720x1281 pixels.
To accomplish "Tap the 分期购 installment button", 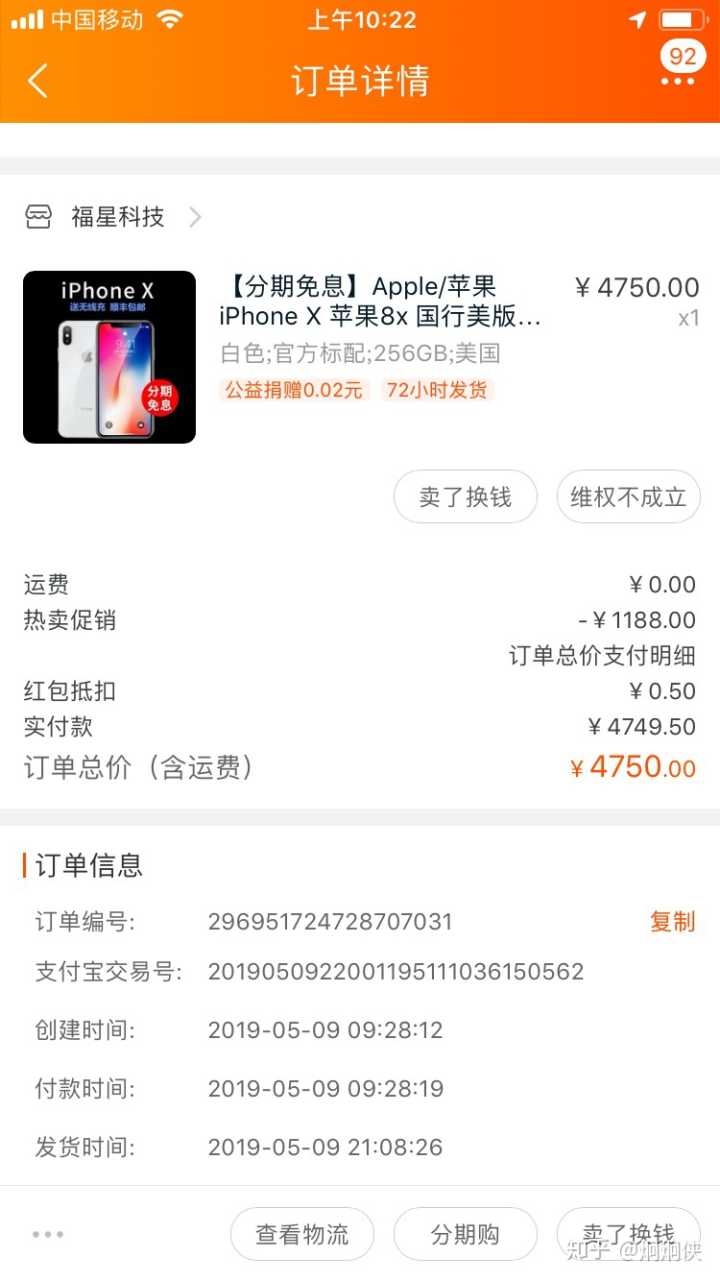I will 465,1234.
